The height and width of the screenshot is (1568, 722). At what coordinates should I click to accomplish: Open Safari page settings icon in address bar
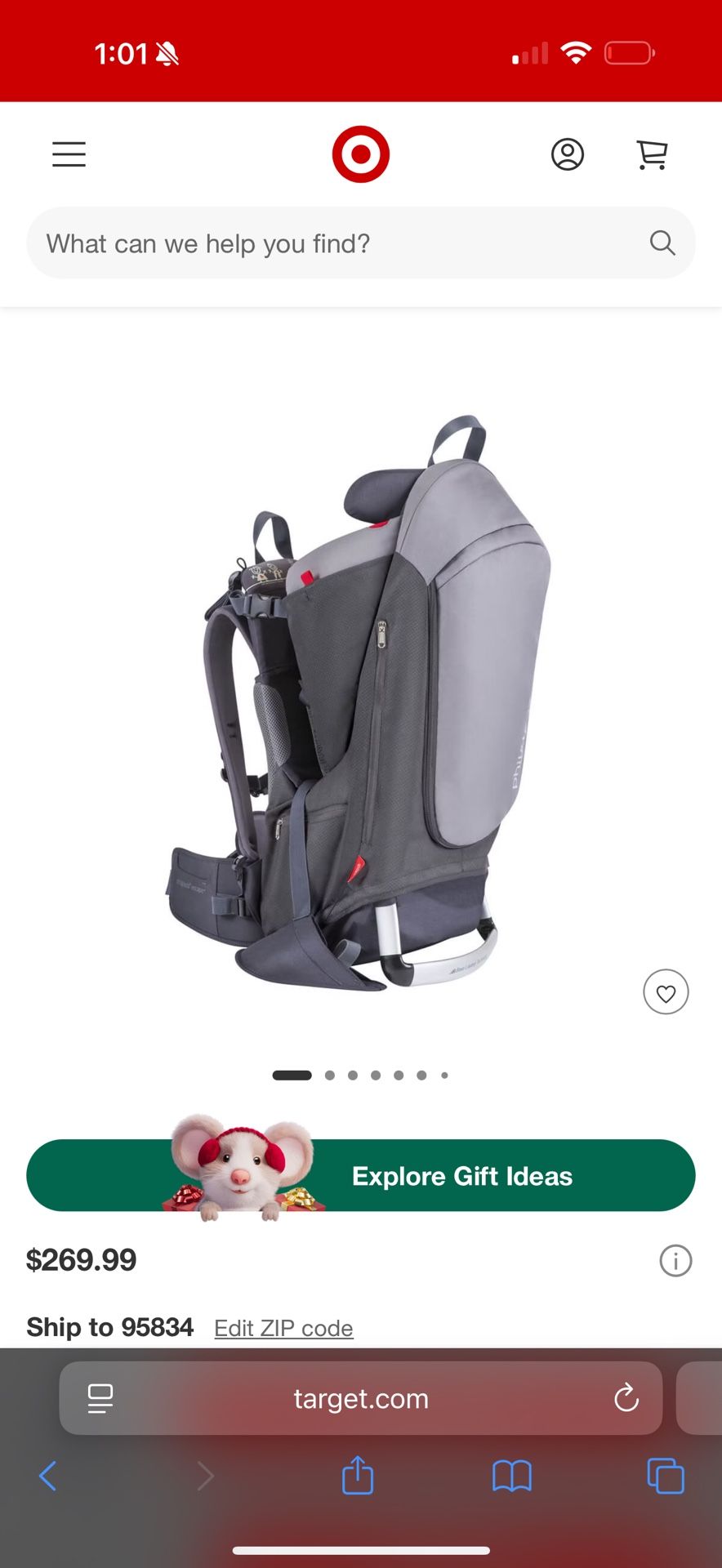click(100, 1398)
